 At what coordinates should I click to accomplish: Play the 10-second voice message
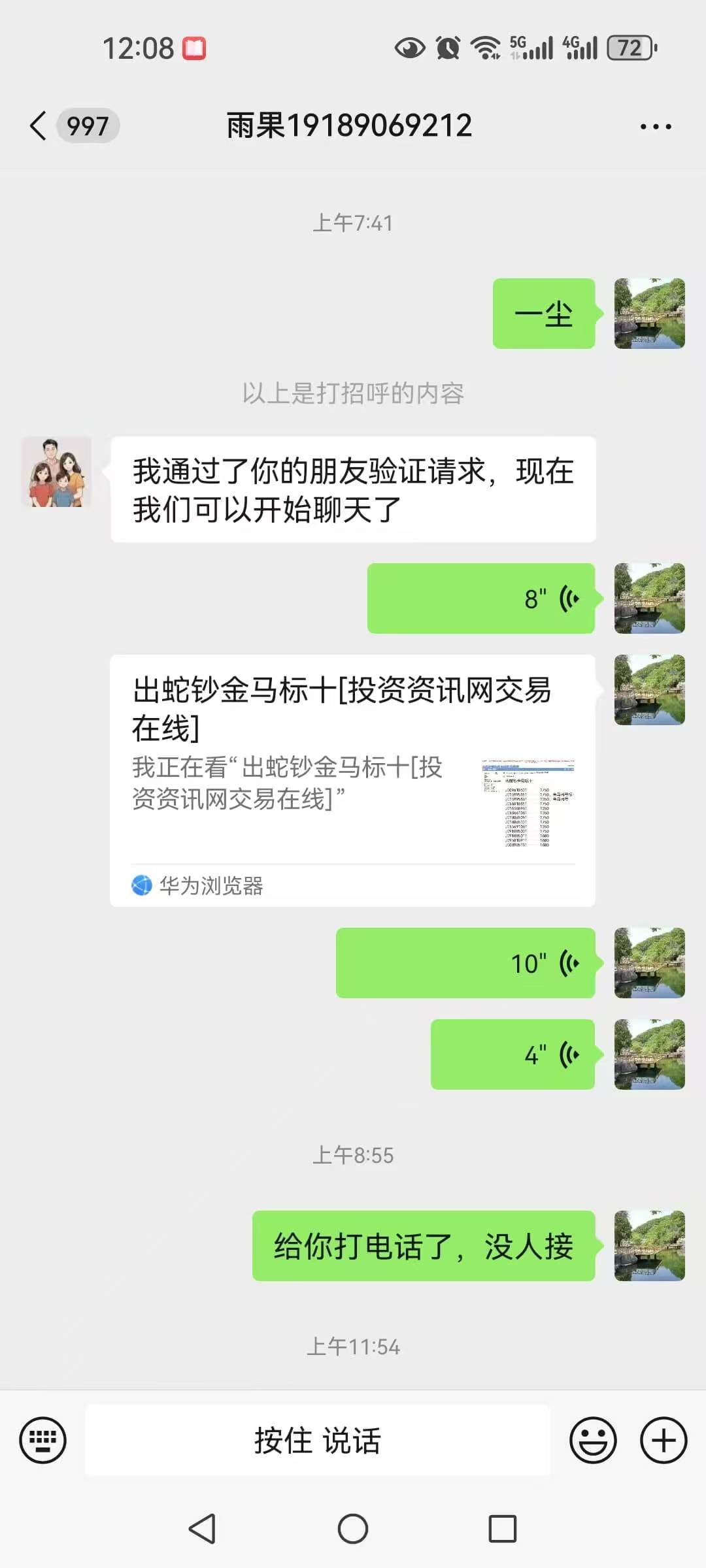465,963
